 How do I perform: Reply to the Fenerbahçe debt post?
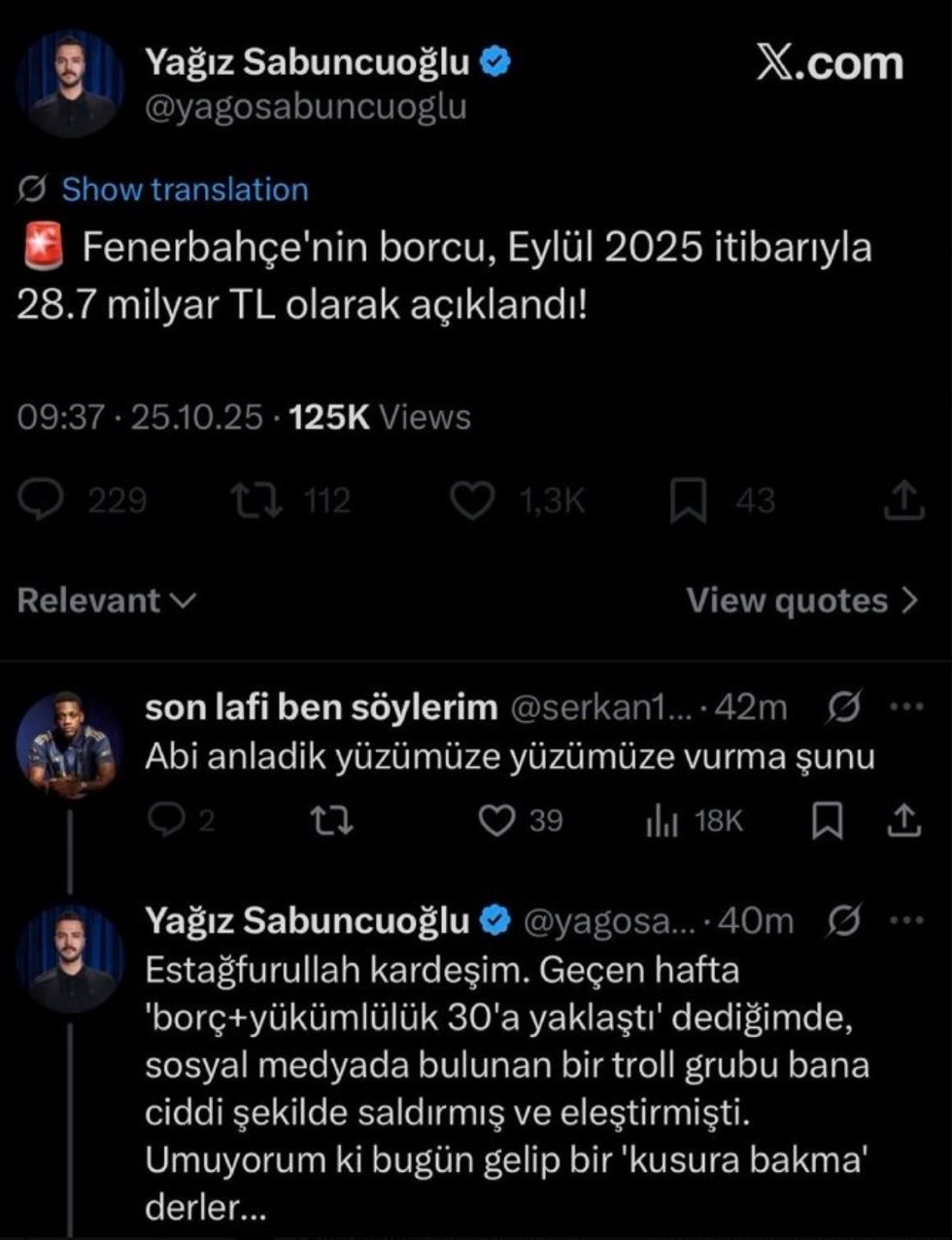42,500
